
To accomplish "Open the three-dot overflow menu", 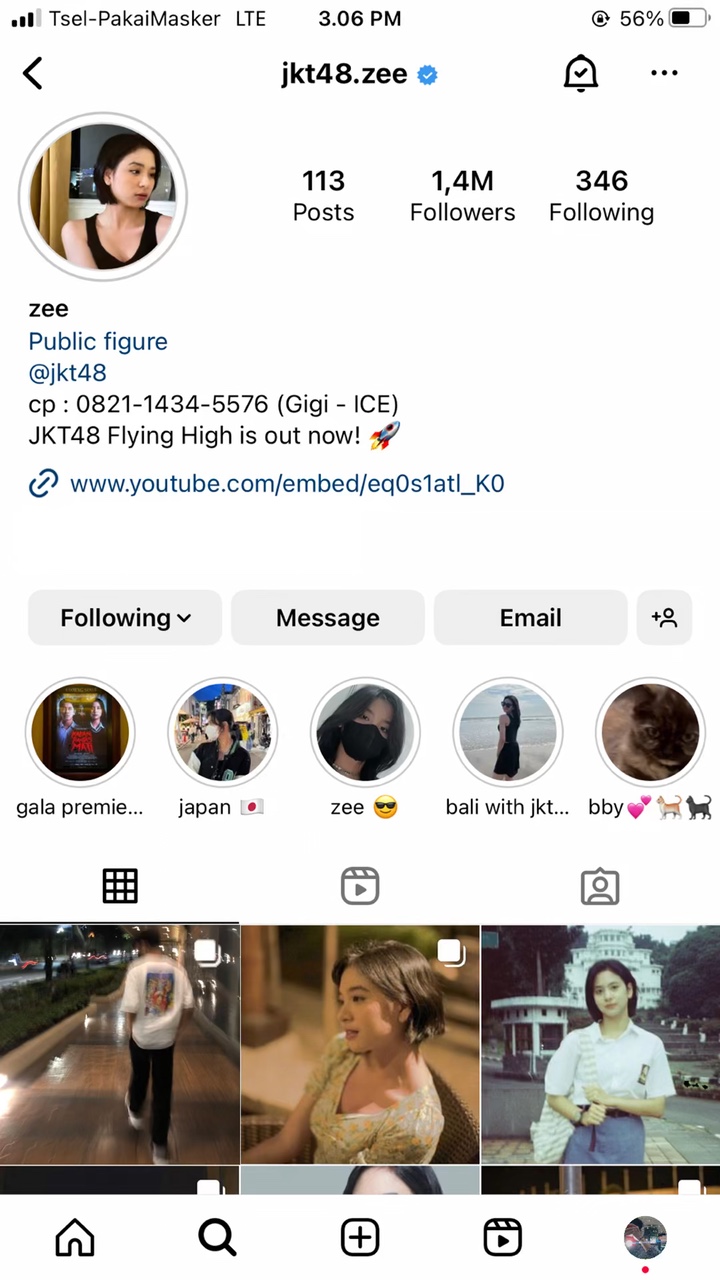I will coord(664,73).
